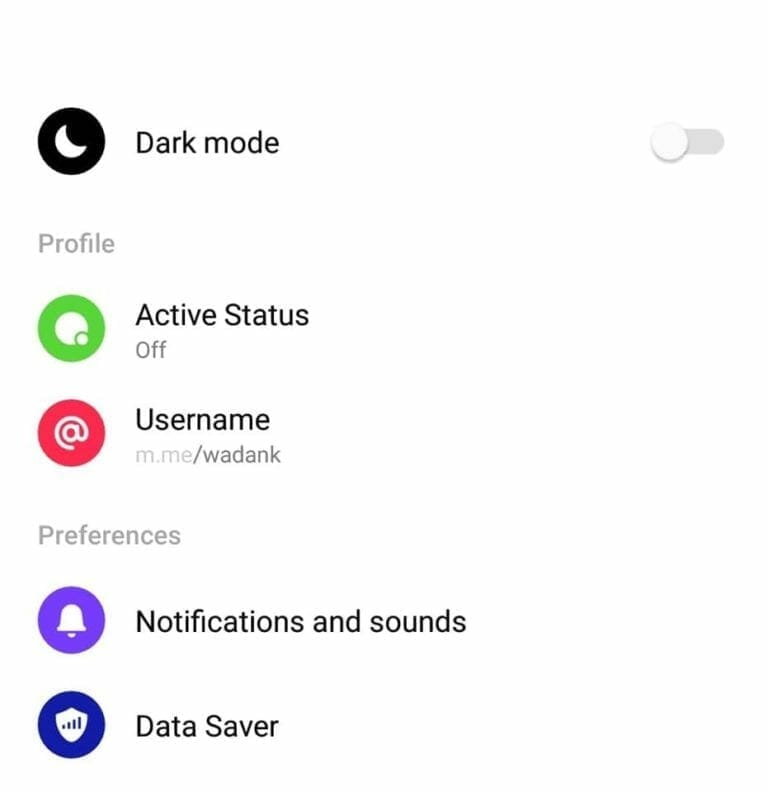Select the purple notifications icon
The width and height of the screenshot is (768, 792).
[x=71, y=621]
